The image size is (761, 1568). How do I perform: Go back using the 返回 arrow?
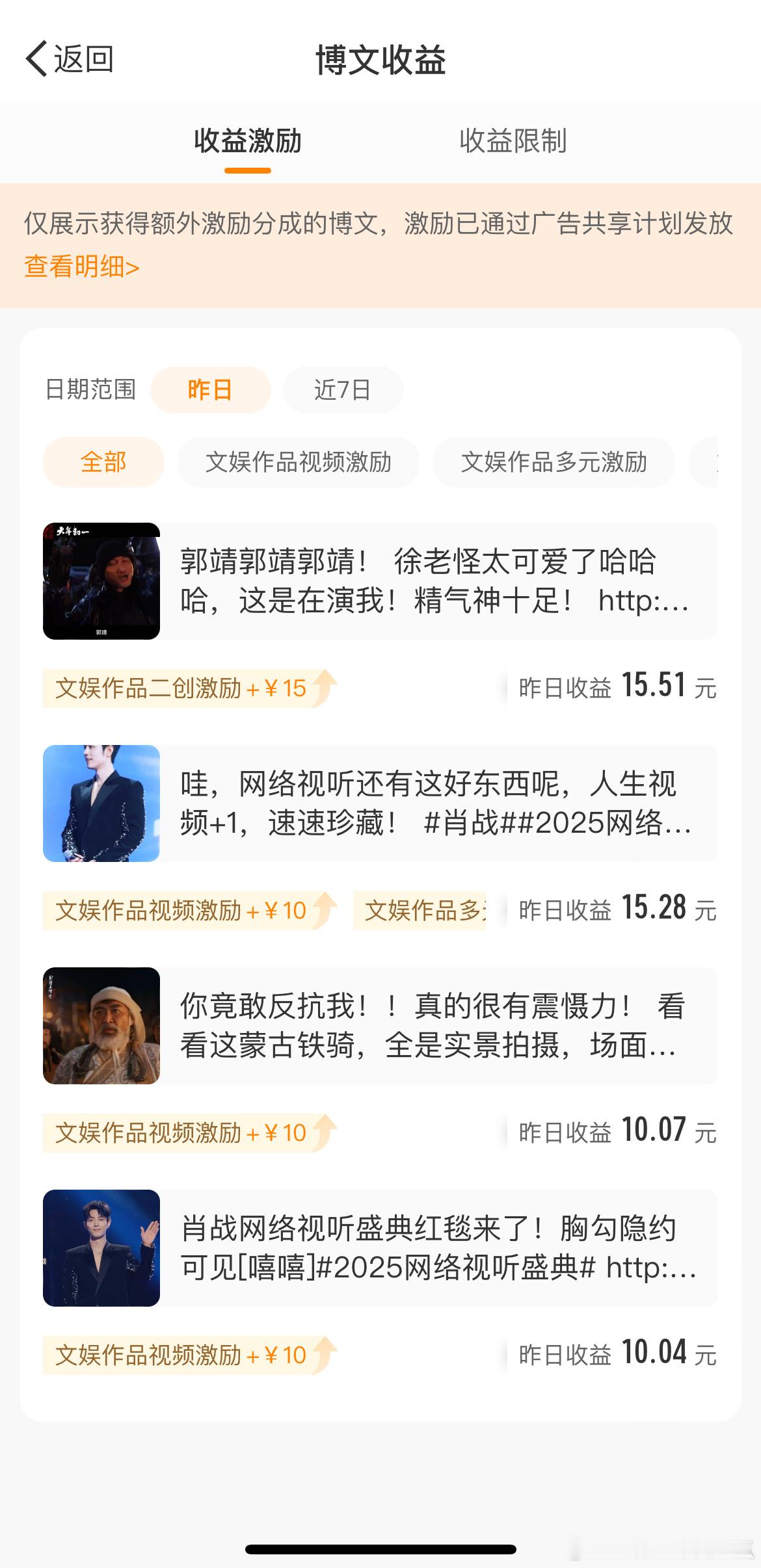click(70, 59)
